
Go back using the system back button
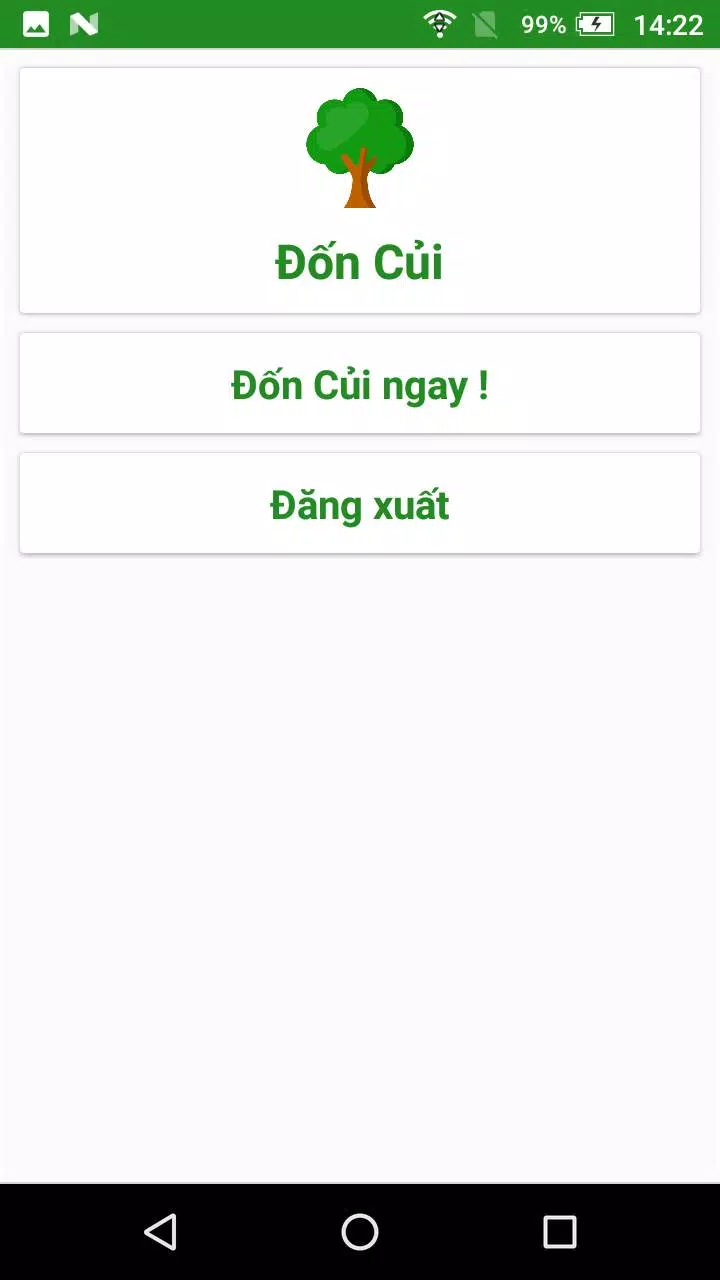click(160, 1232)
